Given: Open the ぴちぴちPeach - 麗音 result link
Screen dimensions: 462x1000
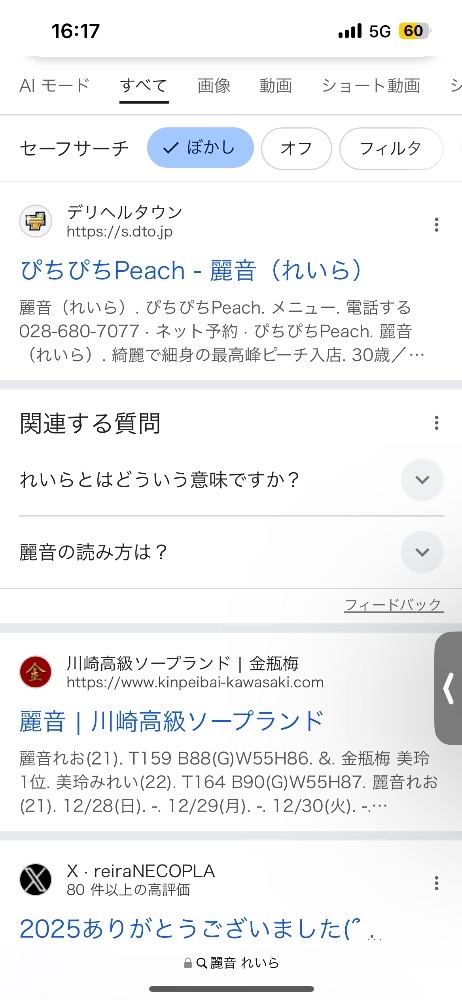Looking at the screenshot, I should click(191, 271).
